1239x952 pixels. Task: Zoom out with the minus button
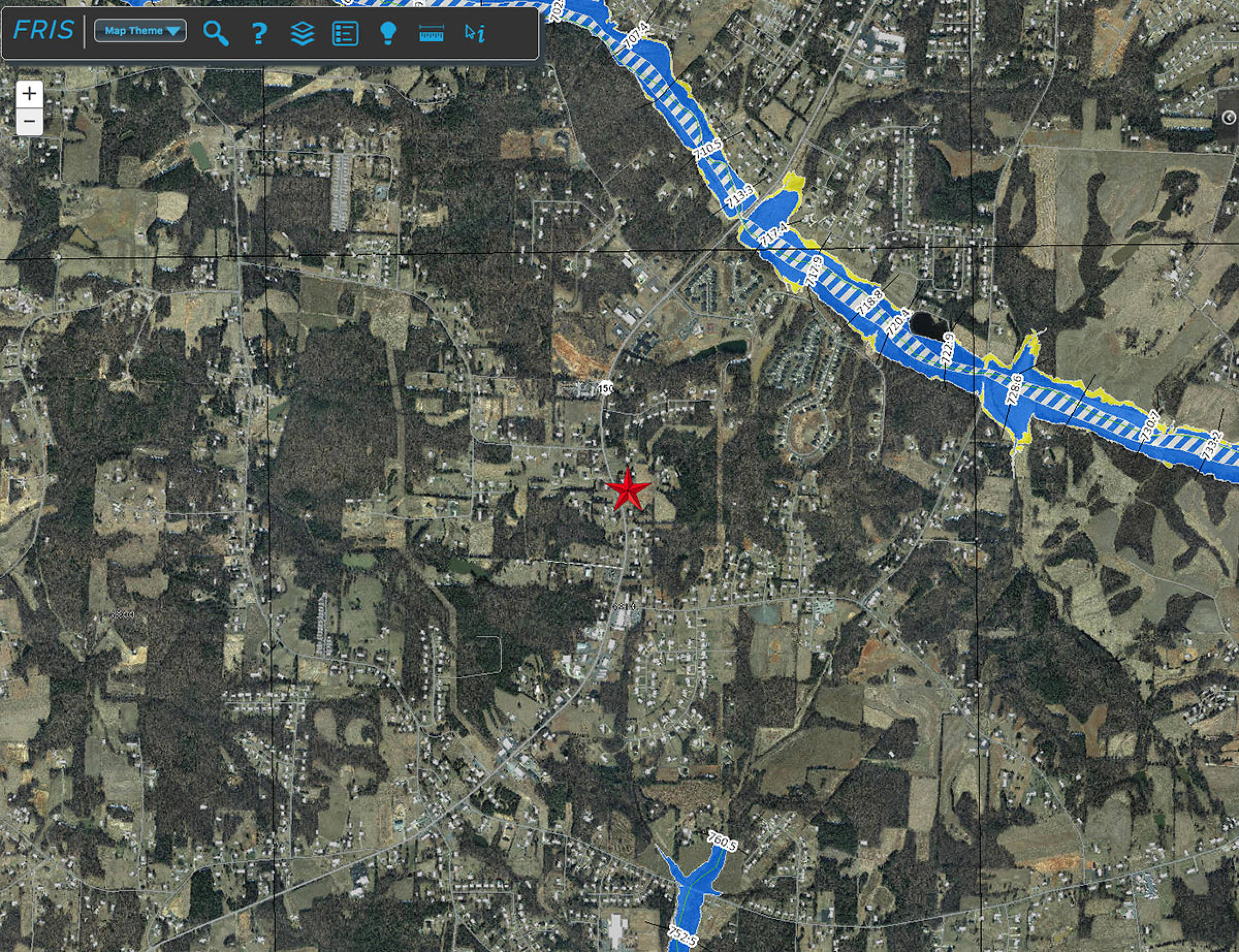click(30, 122)
